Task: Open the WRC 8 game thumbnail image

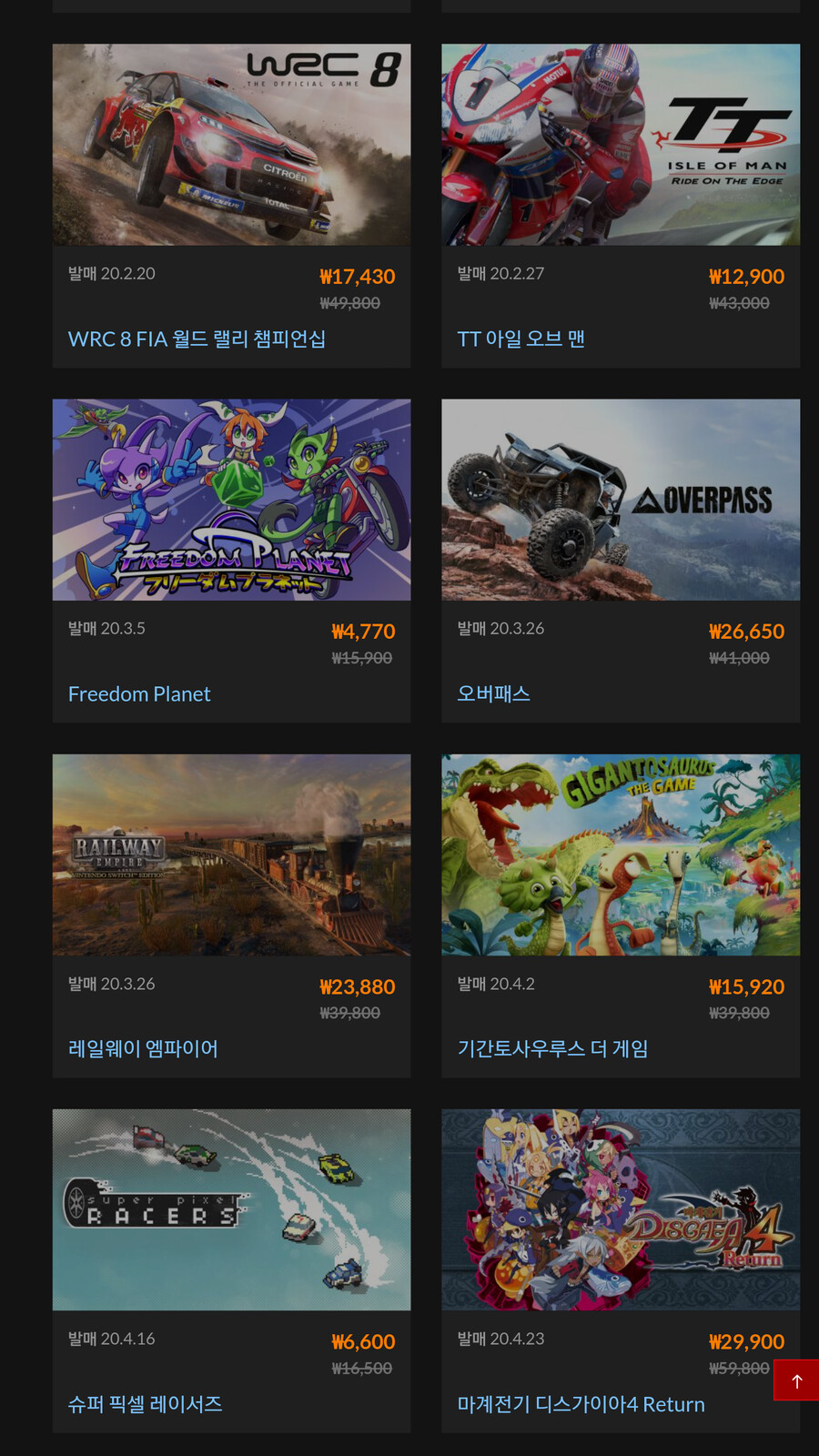Action: click(231, 144)
